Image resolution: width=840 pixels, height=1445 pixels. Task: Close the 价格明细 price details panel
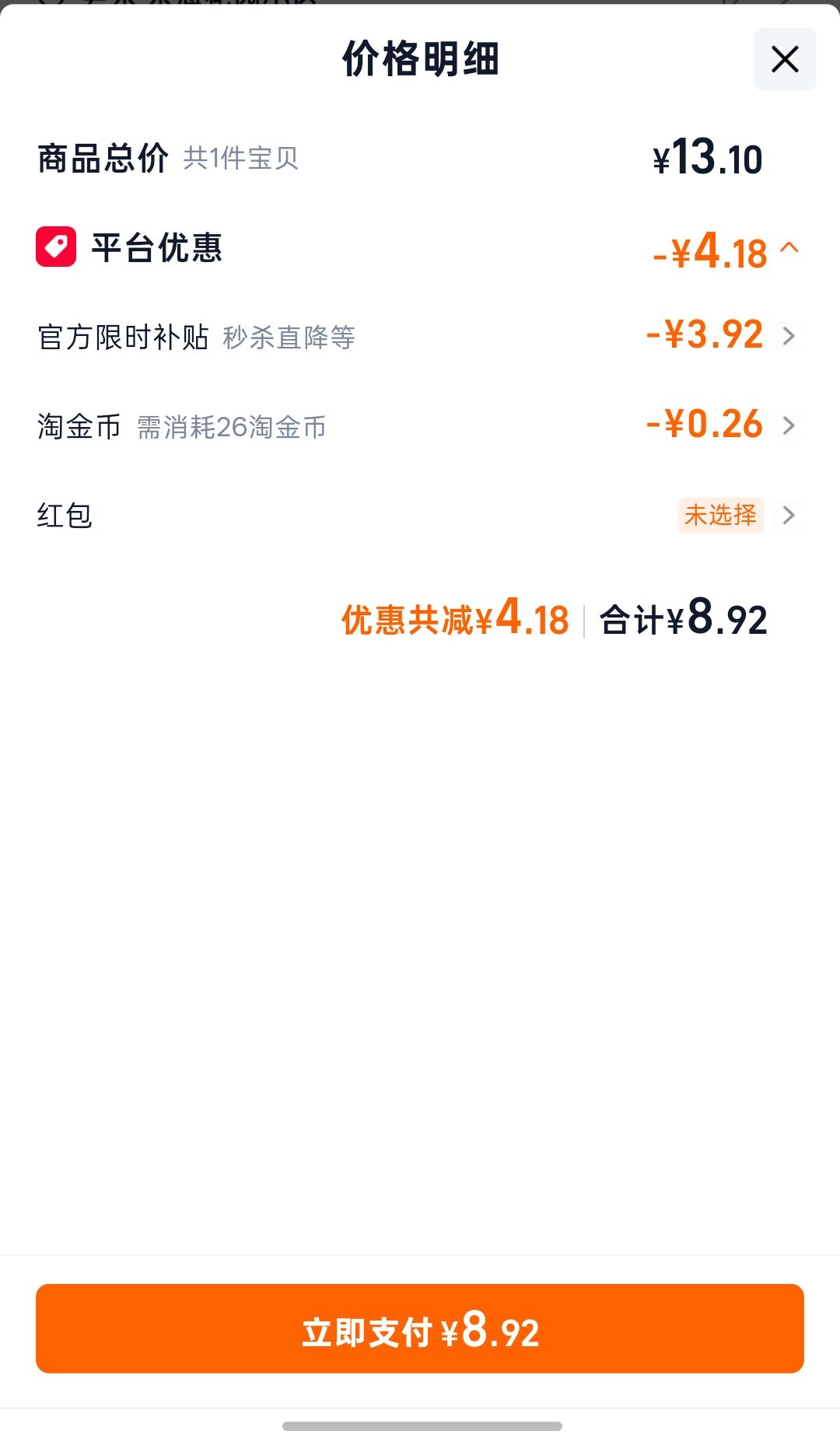click(x=785, y=59)
